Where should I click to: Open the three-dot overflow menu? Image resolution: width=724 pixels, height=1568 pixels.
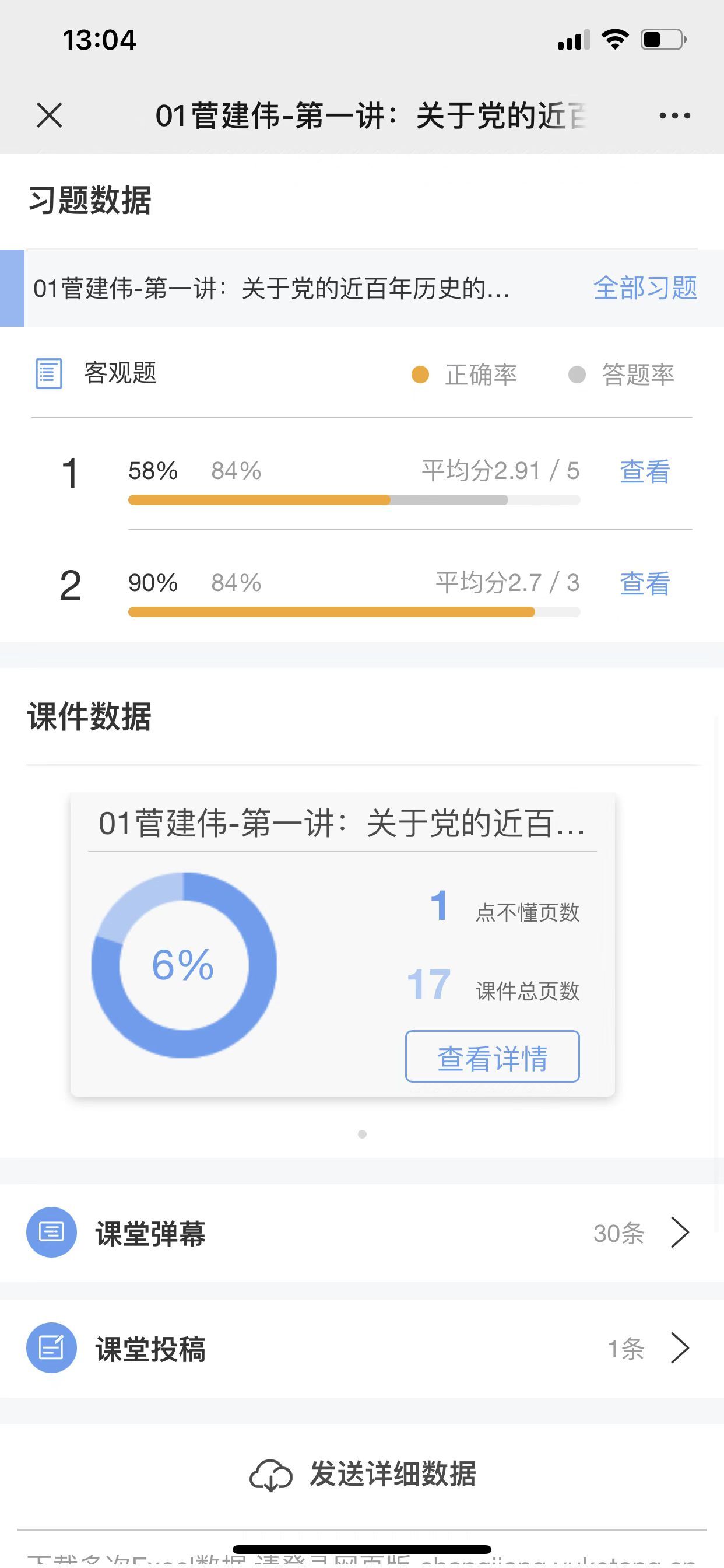[x=674, y=115]
